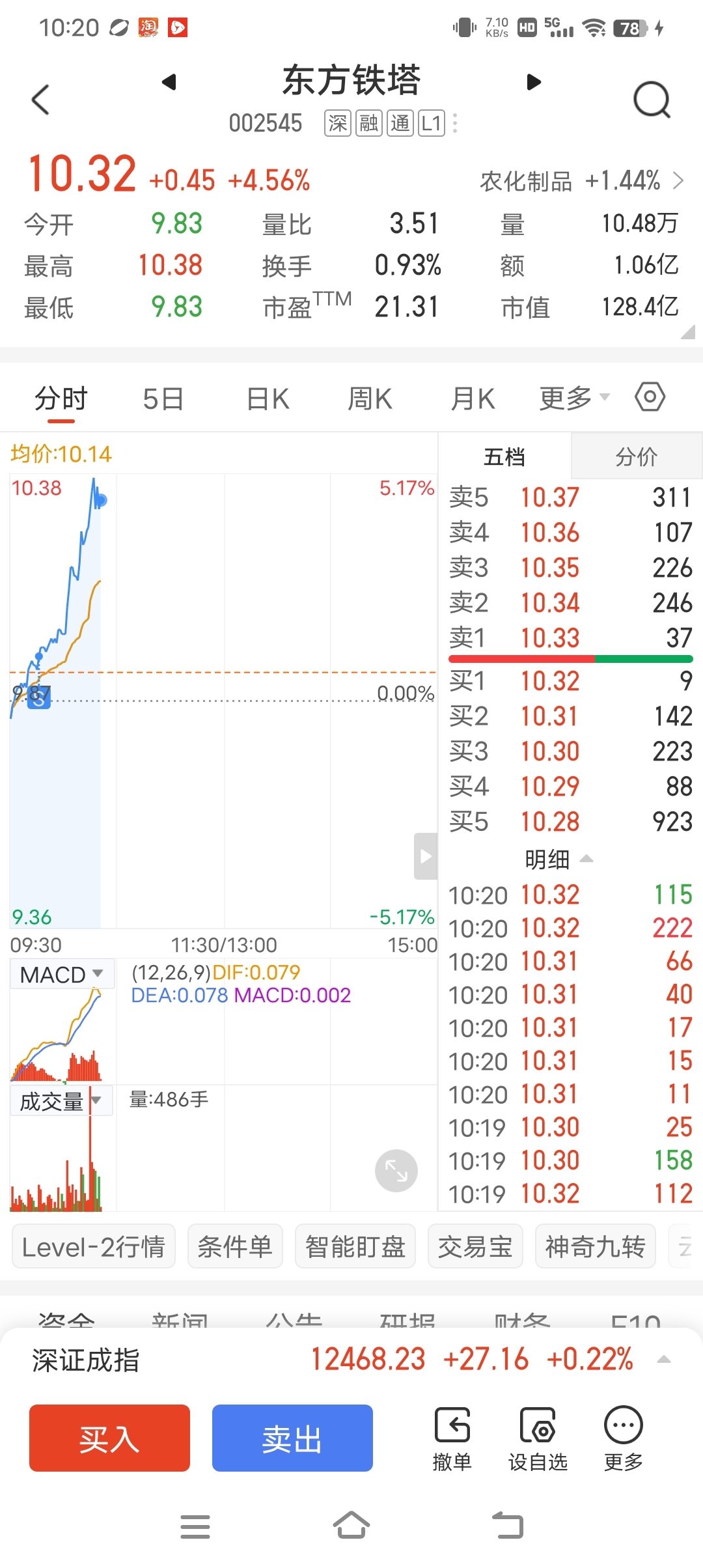Screen dimensions: 703x1568
Task: Select the 月K chart tab
Action: tap(473, 399)
